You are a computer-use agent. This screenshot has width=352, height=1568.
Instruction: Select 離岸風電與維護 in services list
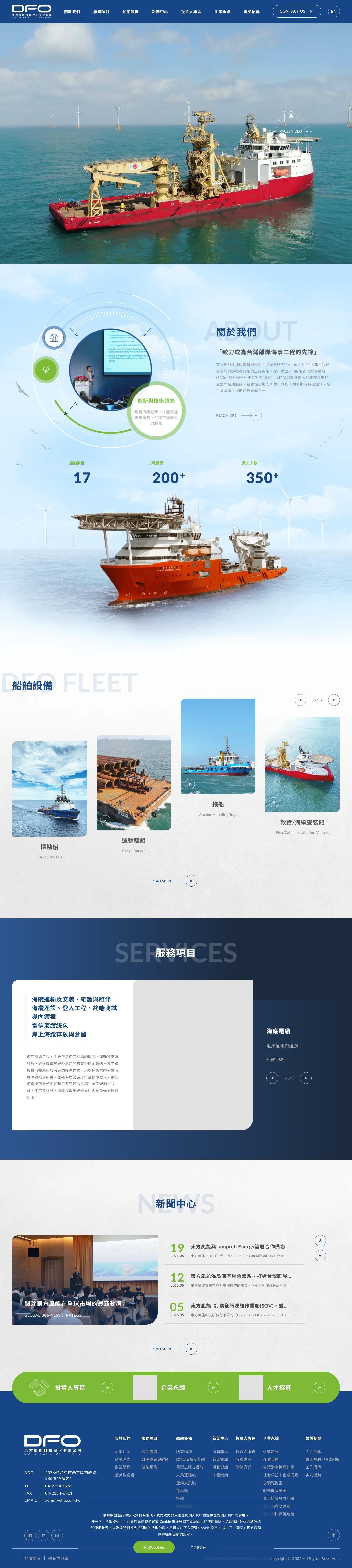pyautogui.click(x=282, y=1046)
